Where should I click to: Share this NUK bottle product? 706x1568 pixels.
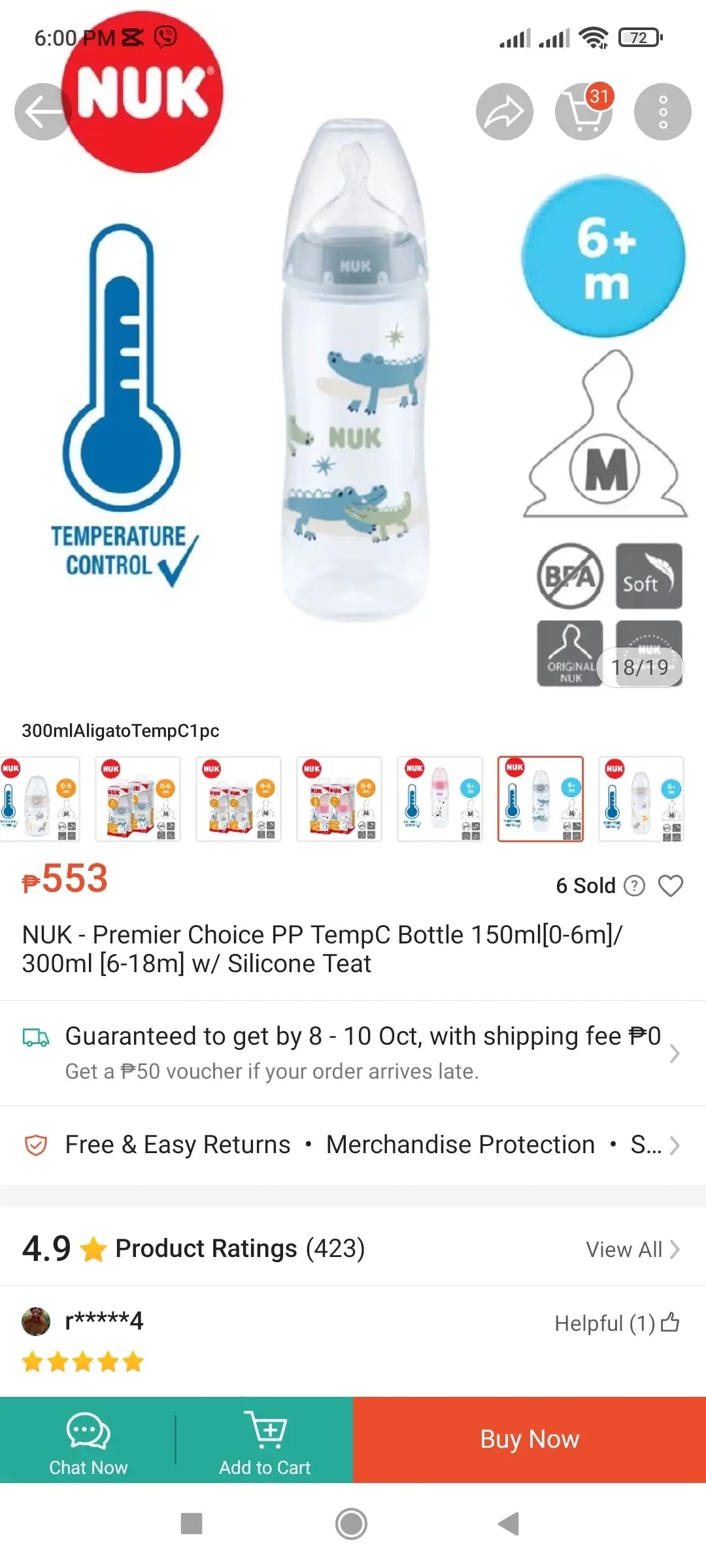[504, 112]
